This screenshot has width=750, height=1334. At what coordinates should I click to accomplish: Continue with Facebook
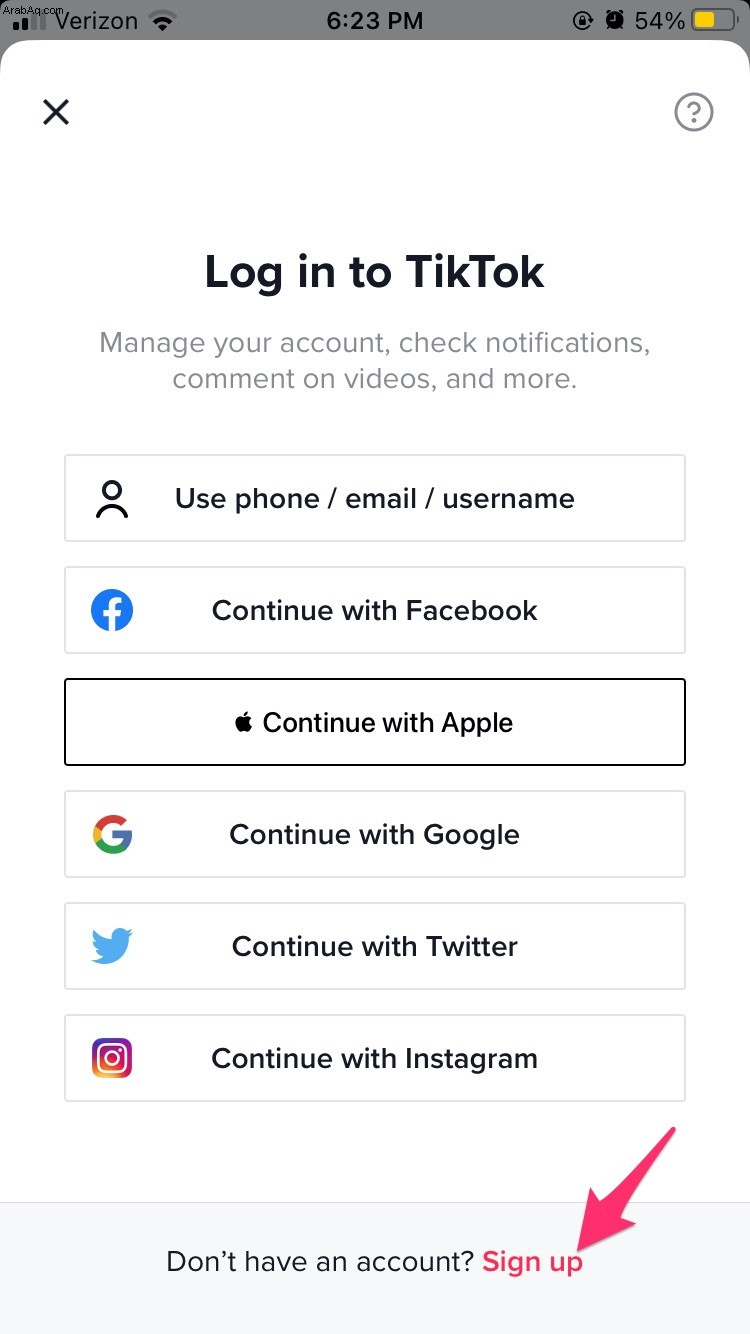pyautogui.click(x=375, y=610)
